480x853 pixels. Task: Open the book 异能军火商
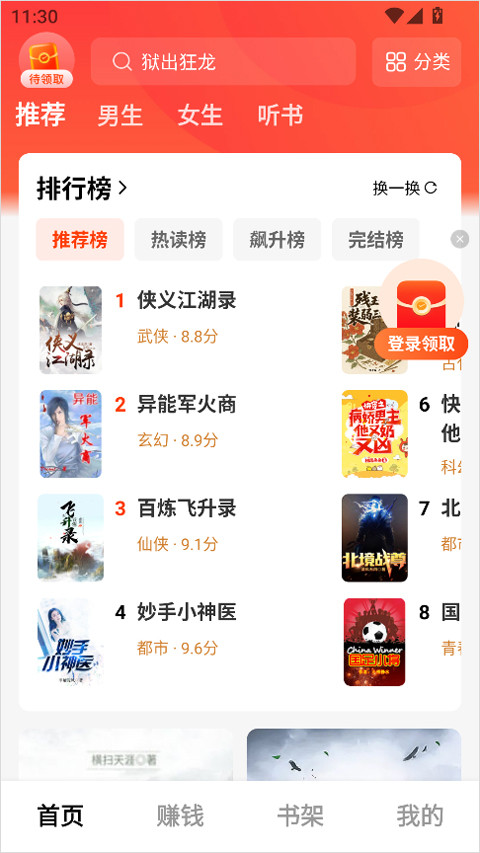139,434
